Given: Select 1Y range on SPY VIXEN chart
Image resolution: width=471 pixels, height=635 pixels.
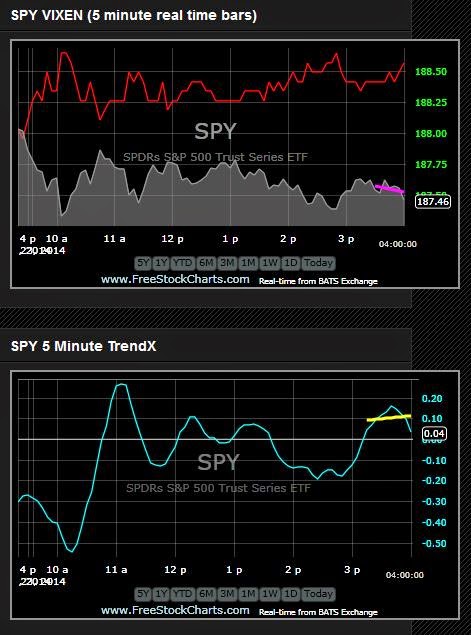Looking at the screenshot, I should point(161,263).
